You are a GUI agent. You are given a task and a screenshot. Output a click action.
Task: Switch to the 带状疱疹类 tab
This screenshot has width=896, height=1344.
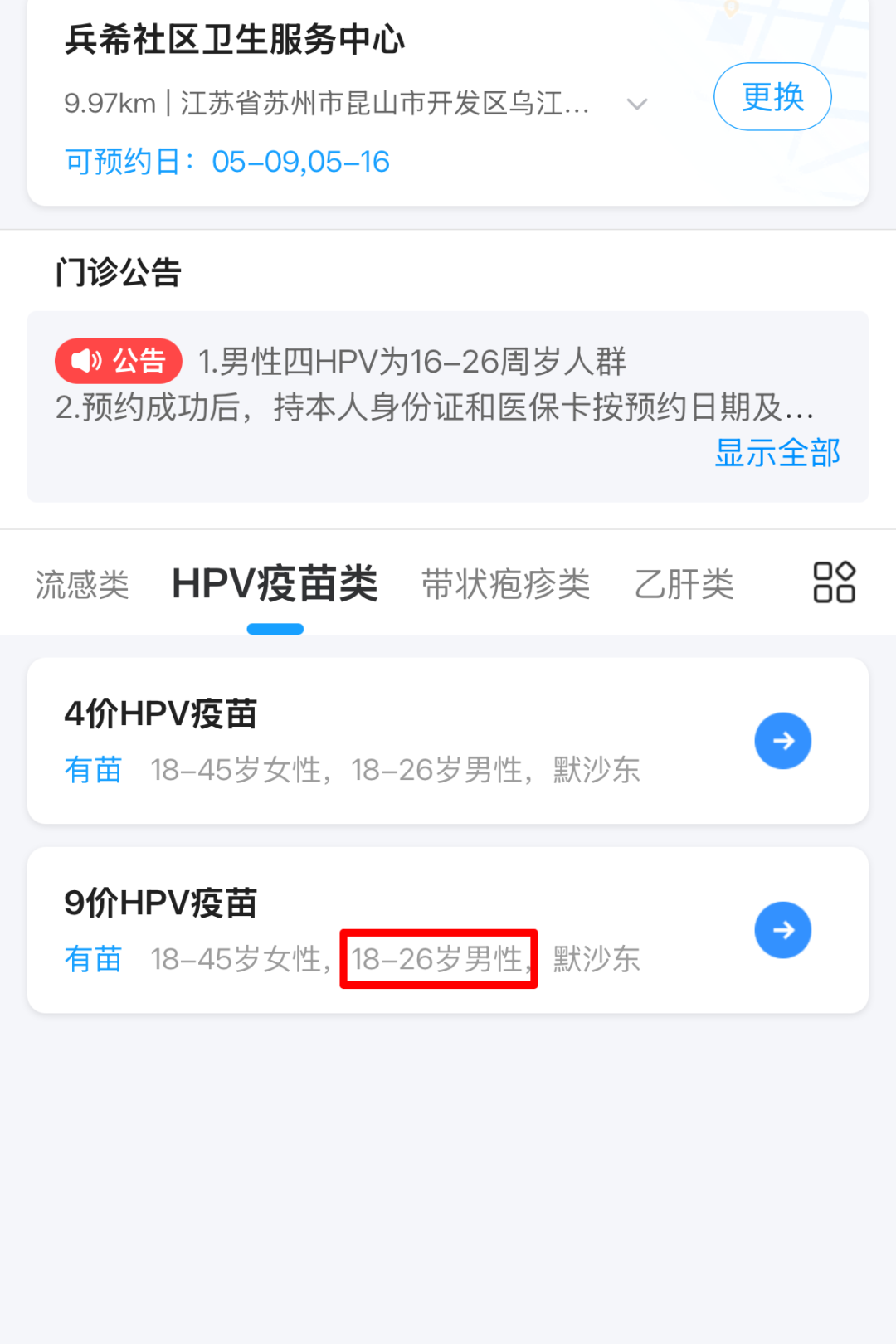coord(505,585)
